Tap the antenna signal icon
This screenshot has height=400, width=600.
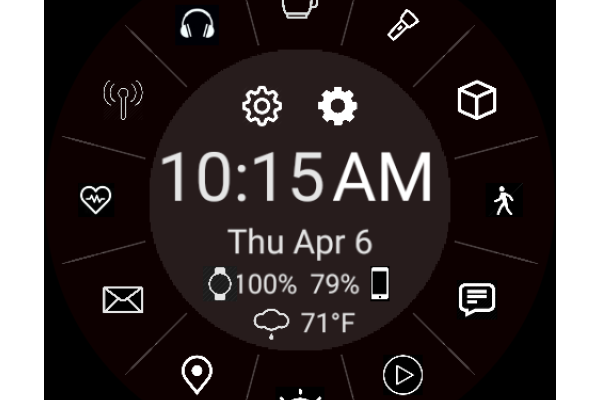(x=123, y=99)
